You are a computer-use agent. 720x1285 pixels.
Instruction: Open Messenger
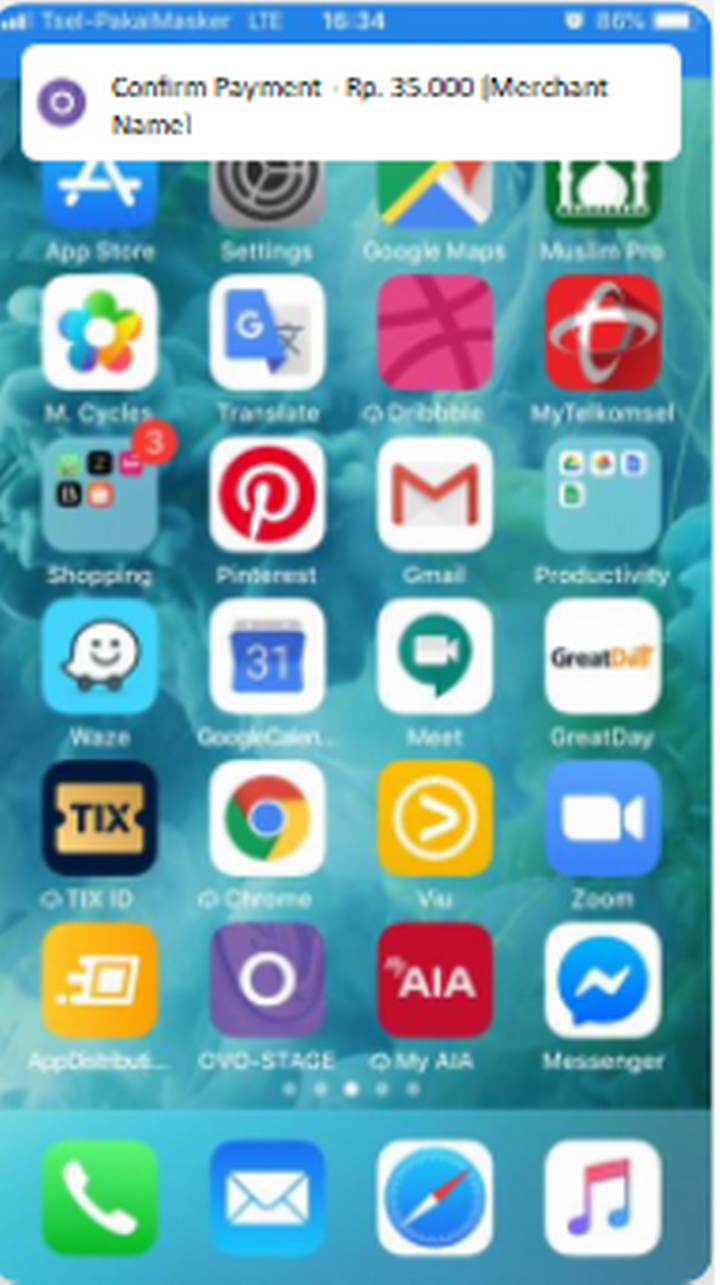[602, 980]
